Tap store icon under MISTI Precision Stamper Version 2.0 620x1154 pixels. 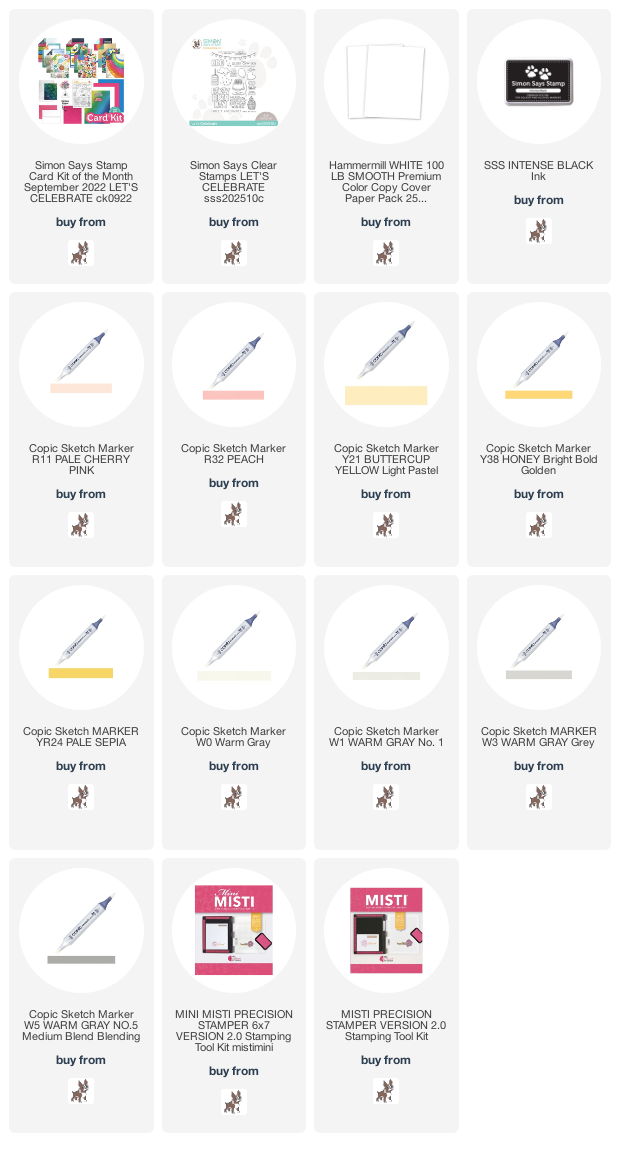[386, 1091]
